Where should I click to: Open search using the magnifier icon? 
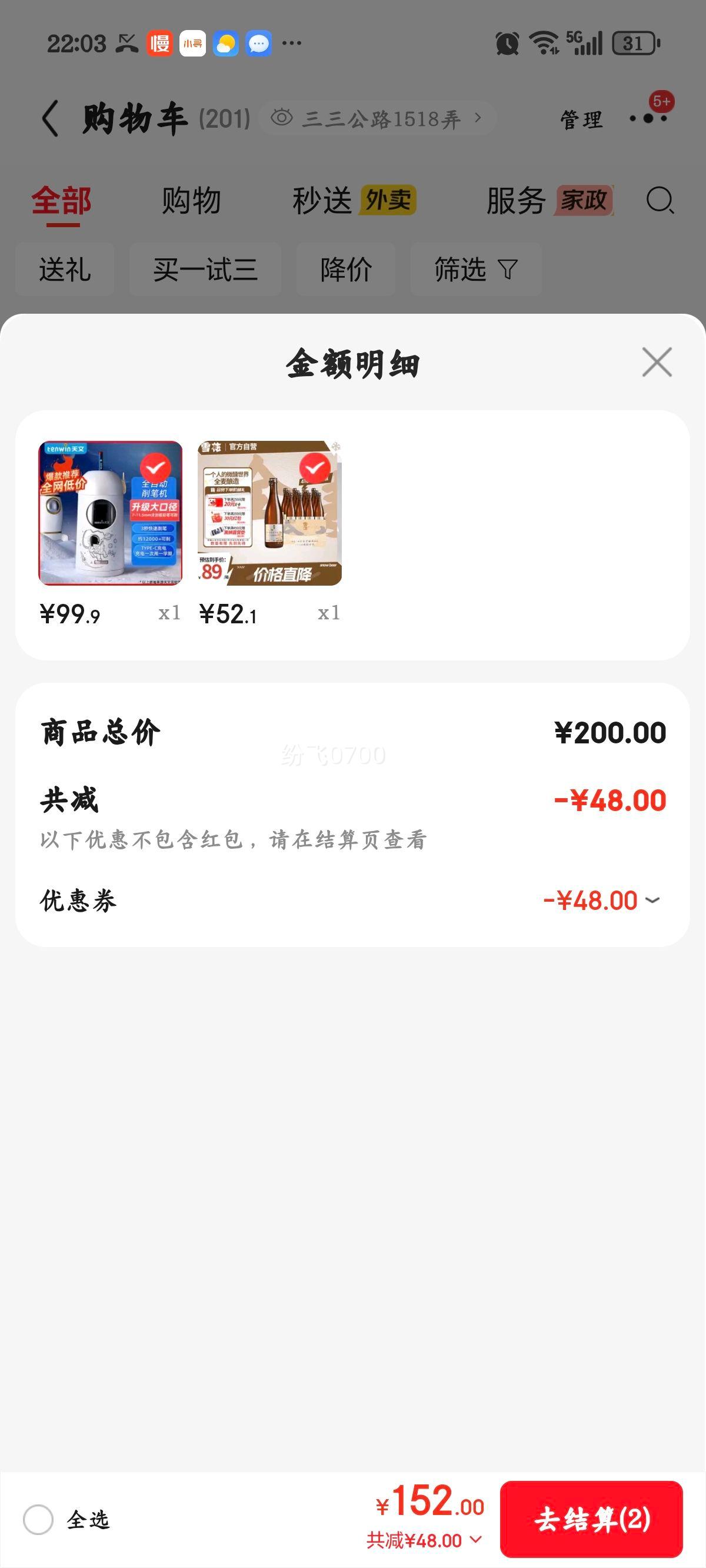pyautogui.click(x=660, y=201)
